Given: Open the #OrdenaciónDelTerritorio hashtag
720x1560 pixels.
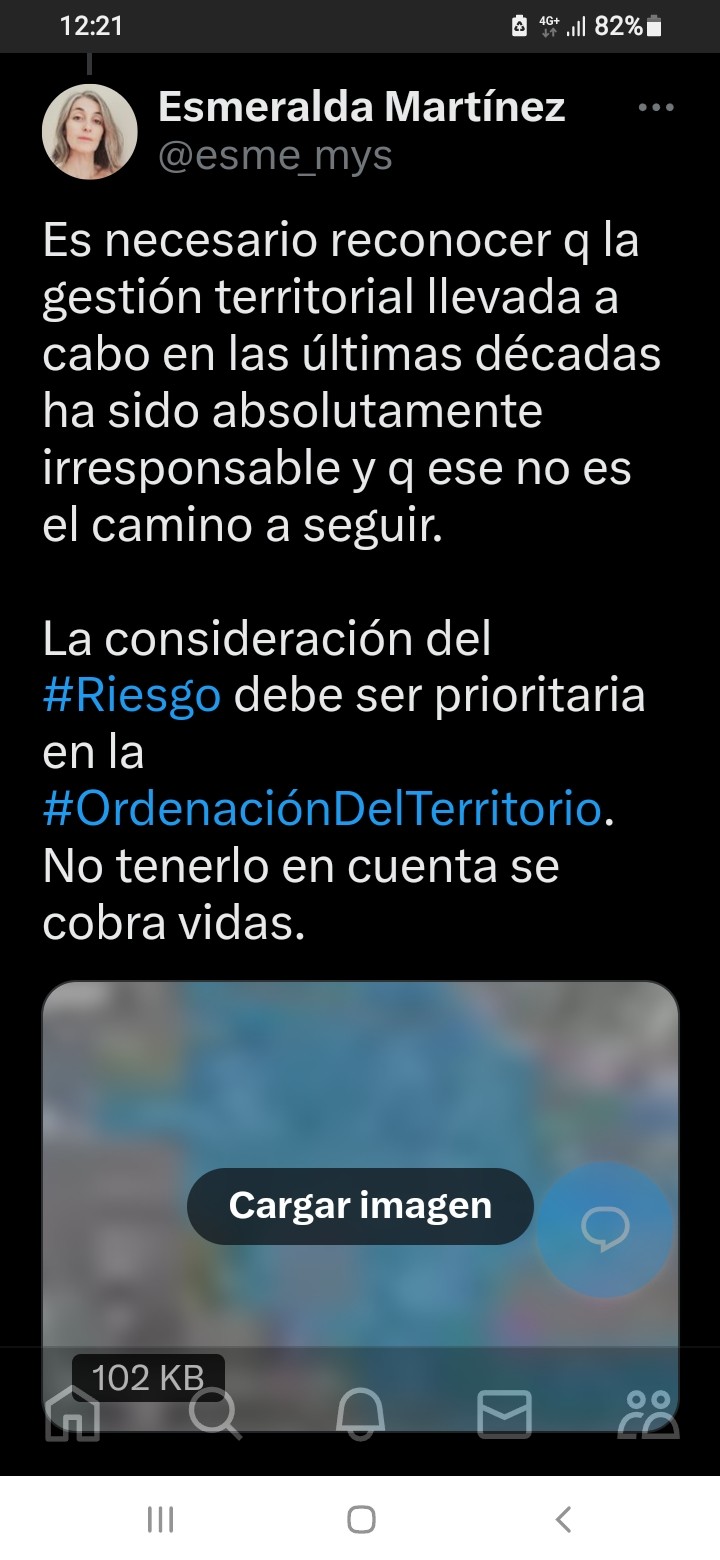Looking at the screenshot, I should pos(322,809).
